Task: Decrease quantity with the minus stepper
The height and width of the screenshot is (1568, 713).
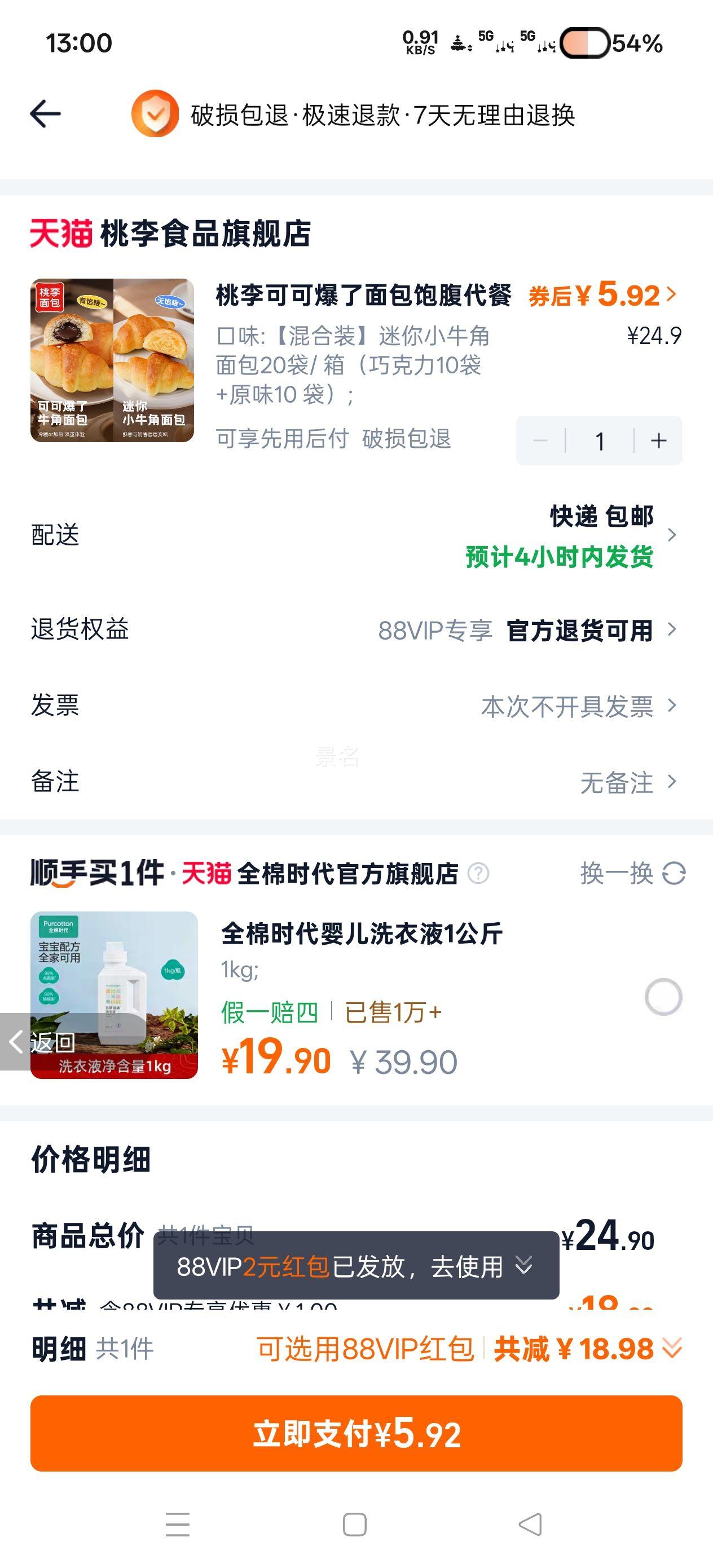Action: [541, 441]
